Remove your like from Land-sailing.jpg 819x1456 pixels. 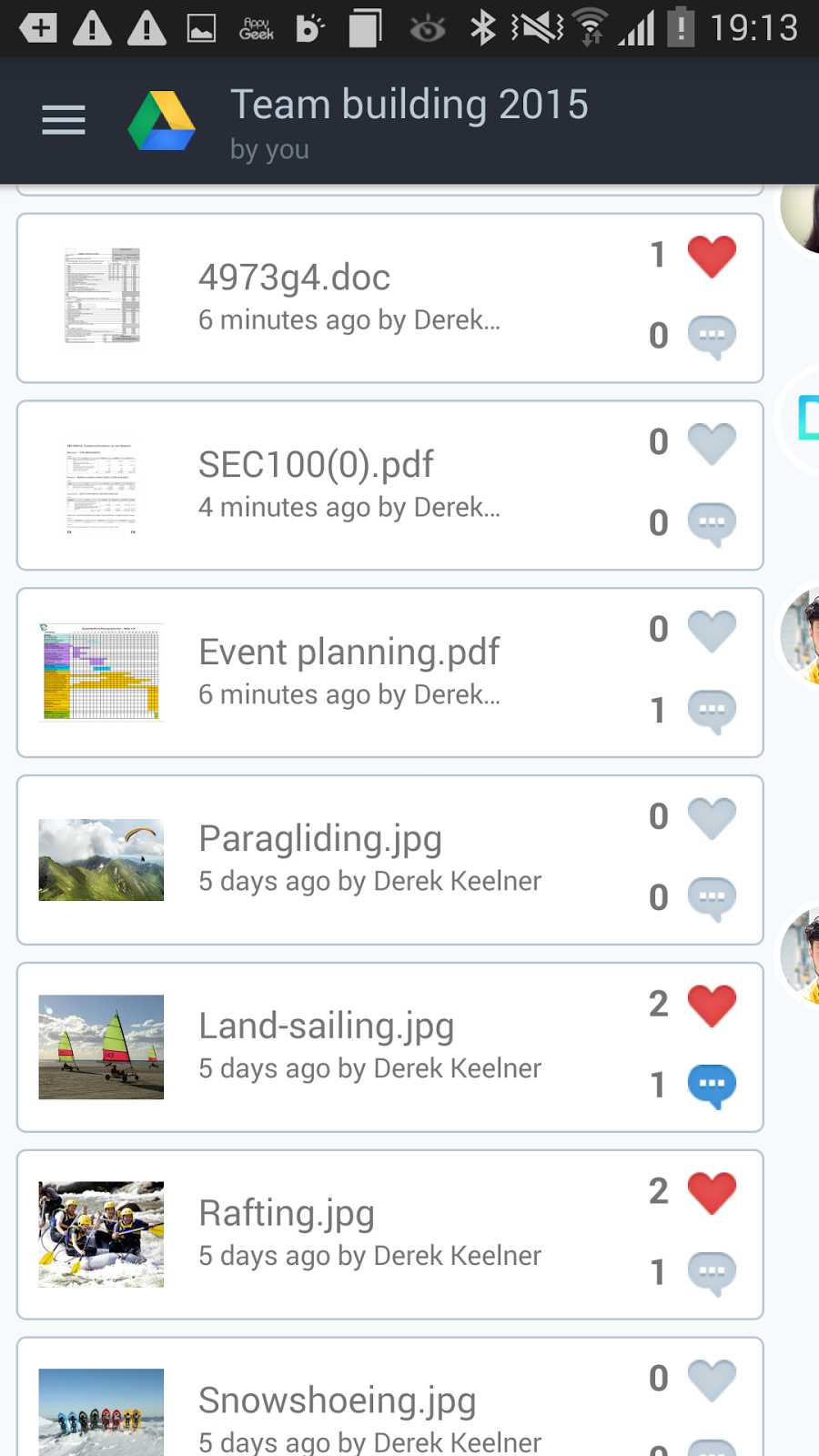click(x=711, y=1006)
